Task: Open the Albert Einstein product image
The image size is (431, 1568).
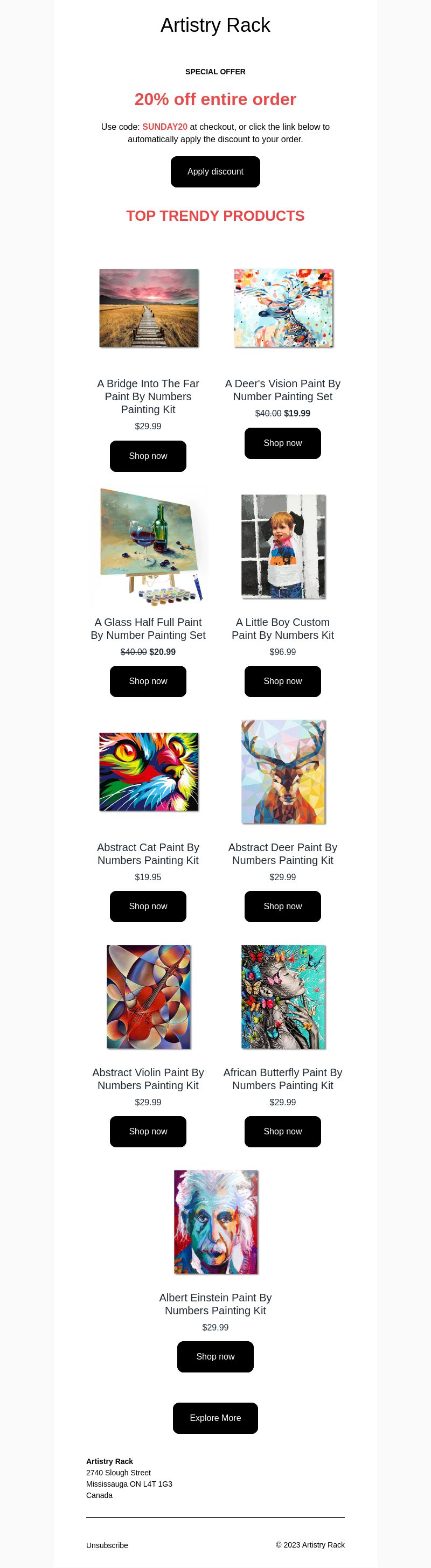Action: click(215, 1222)
